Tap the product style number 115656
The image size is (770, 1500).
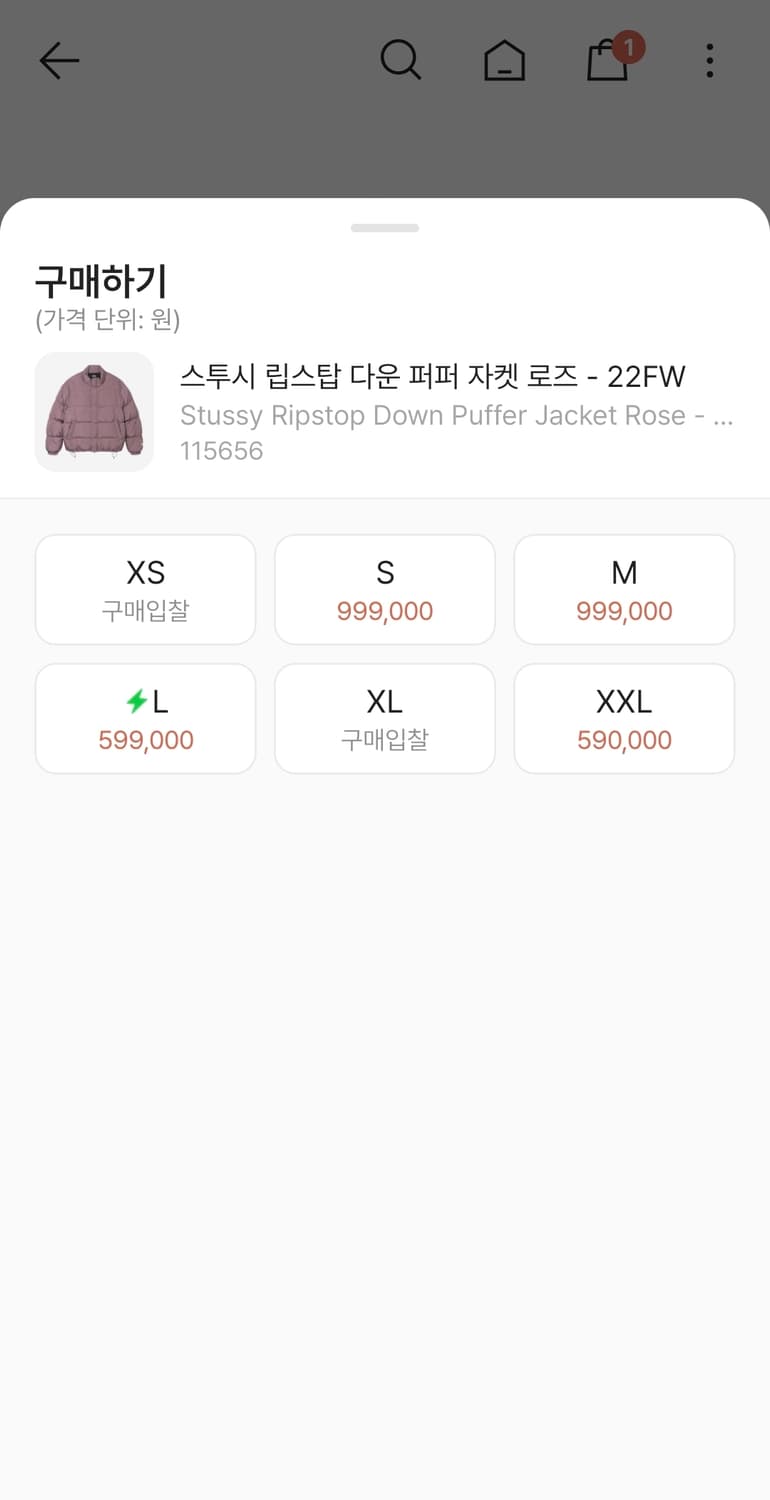[x=222, y=451]
